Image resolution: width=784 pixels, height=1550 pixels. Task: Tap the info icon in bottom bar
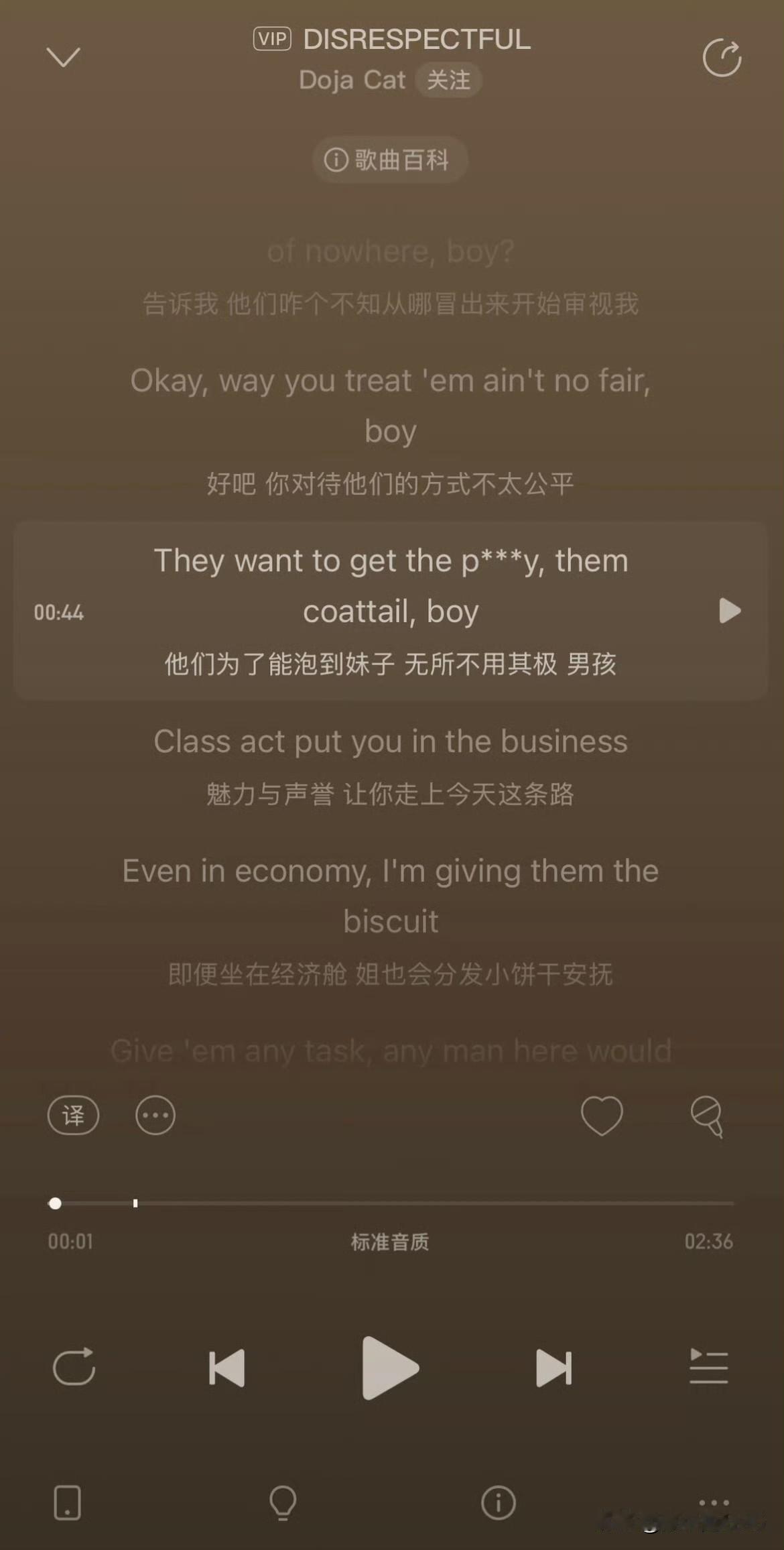coord(497,1504)
